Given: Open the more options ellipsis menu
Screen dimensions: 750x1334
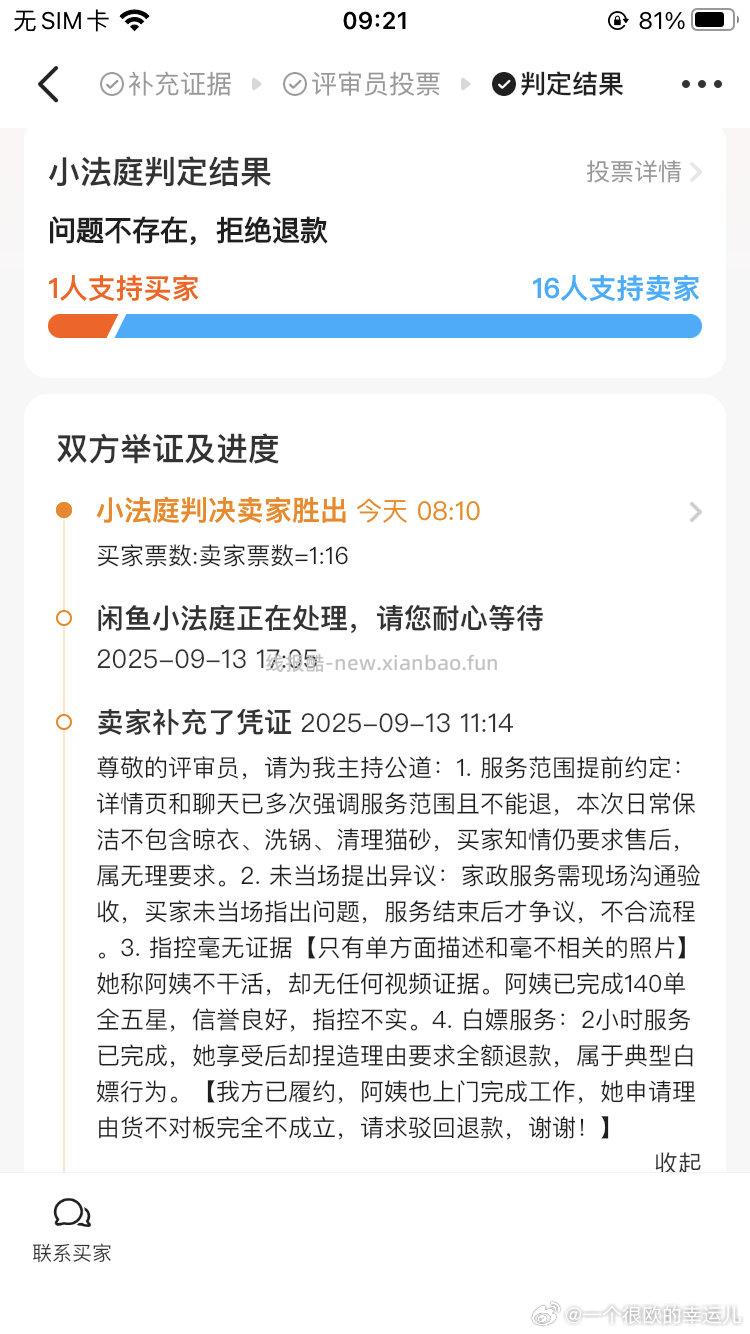Looking at the screenshot, I should 700,85.
